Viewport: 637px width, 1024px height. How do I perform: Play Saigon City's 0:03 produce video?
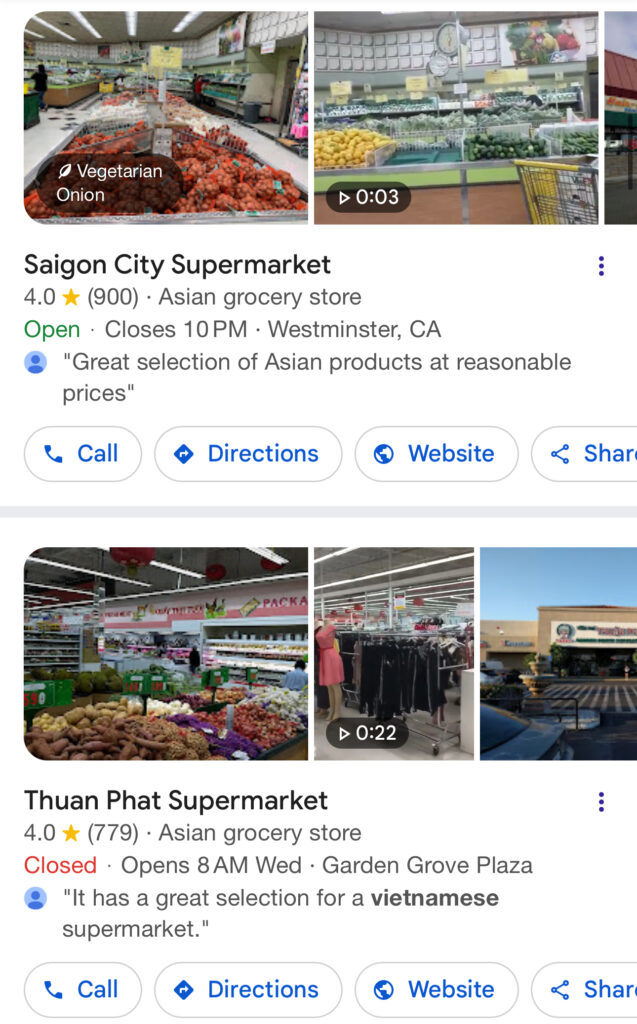tap(456, 118)
